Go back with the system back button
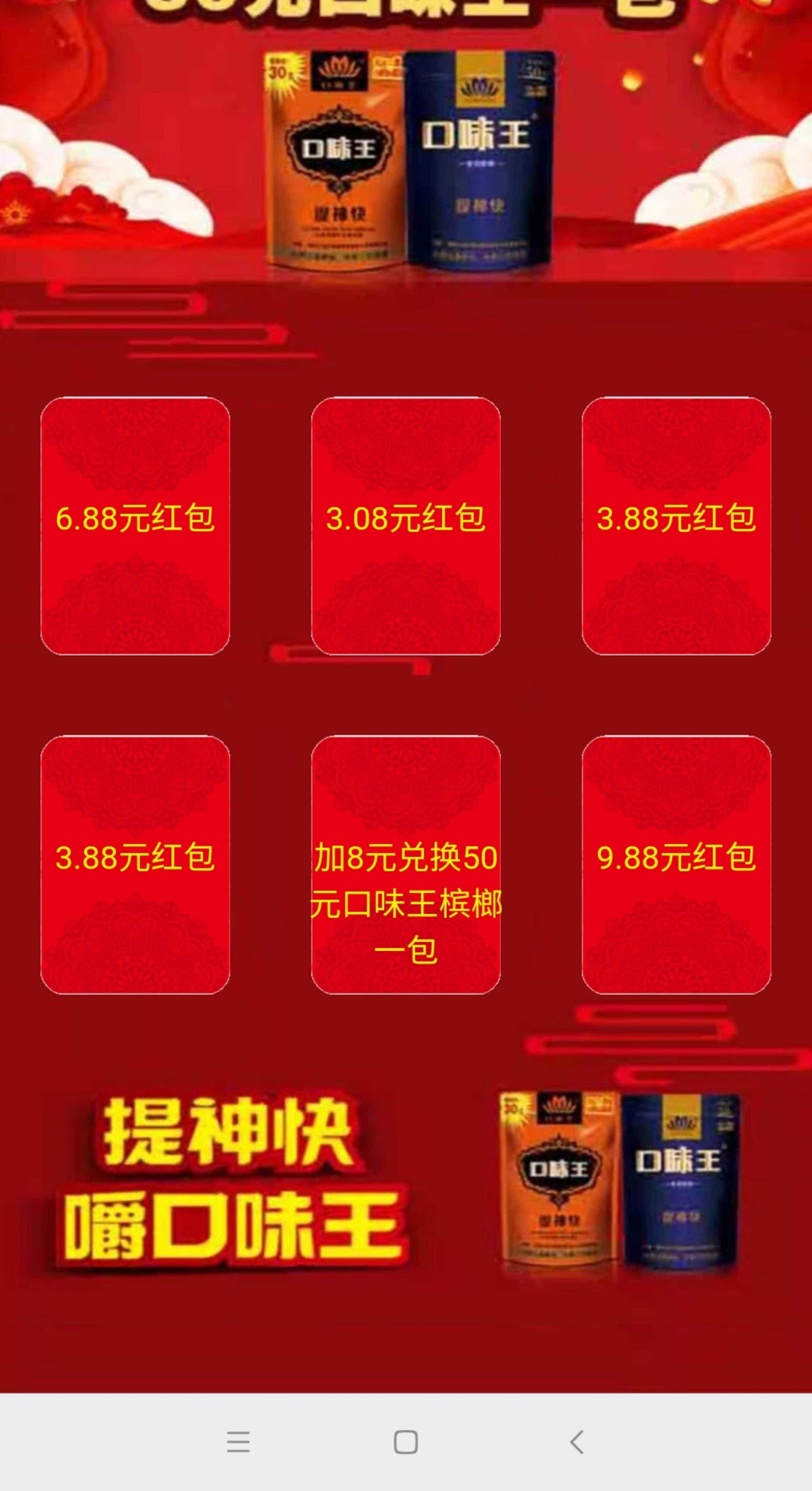 pos(577,1442)
